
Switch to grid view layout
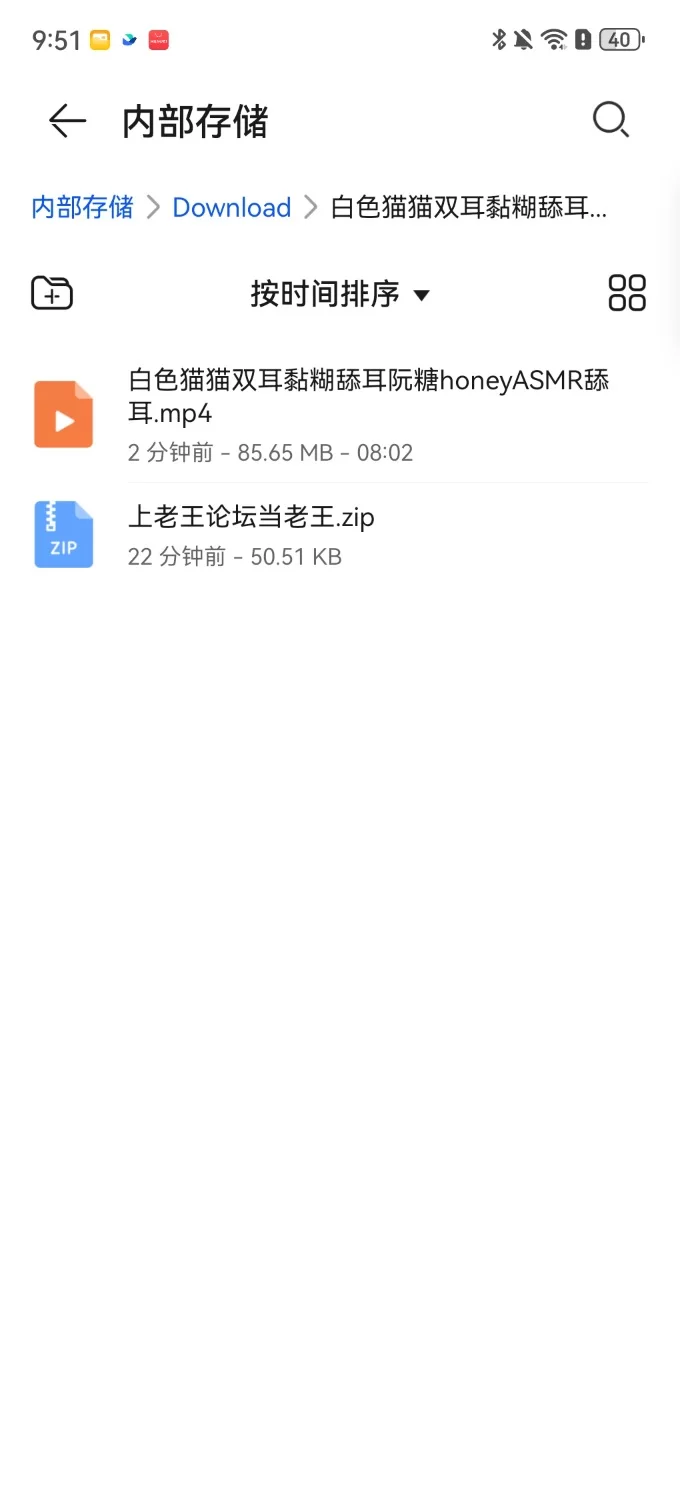pos(627,293)
